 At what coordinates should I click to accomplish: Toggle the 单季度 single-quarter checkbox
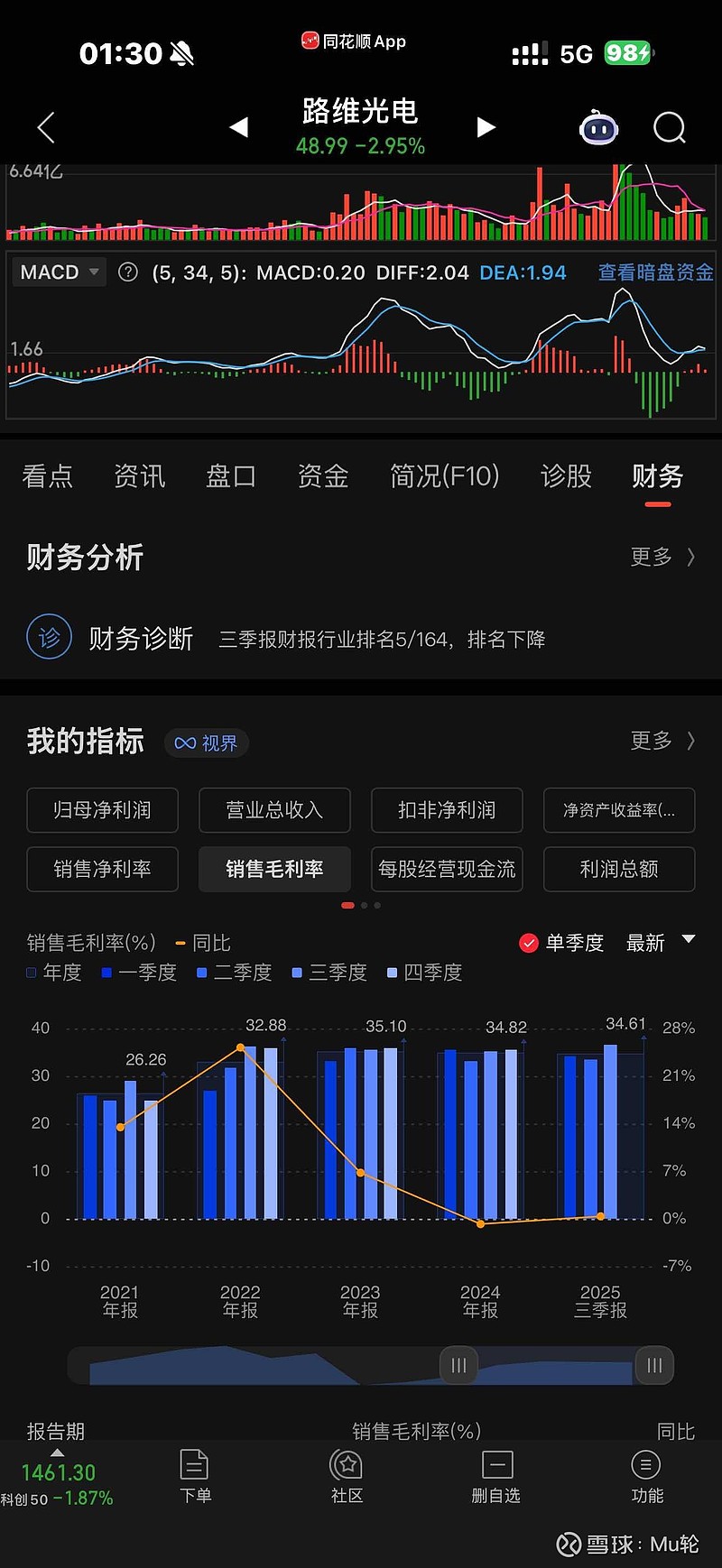529,943
